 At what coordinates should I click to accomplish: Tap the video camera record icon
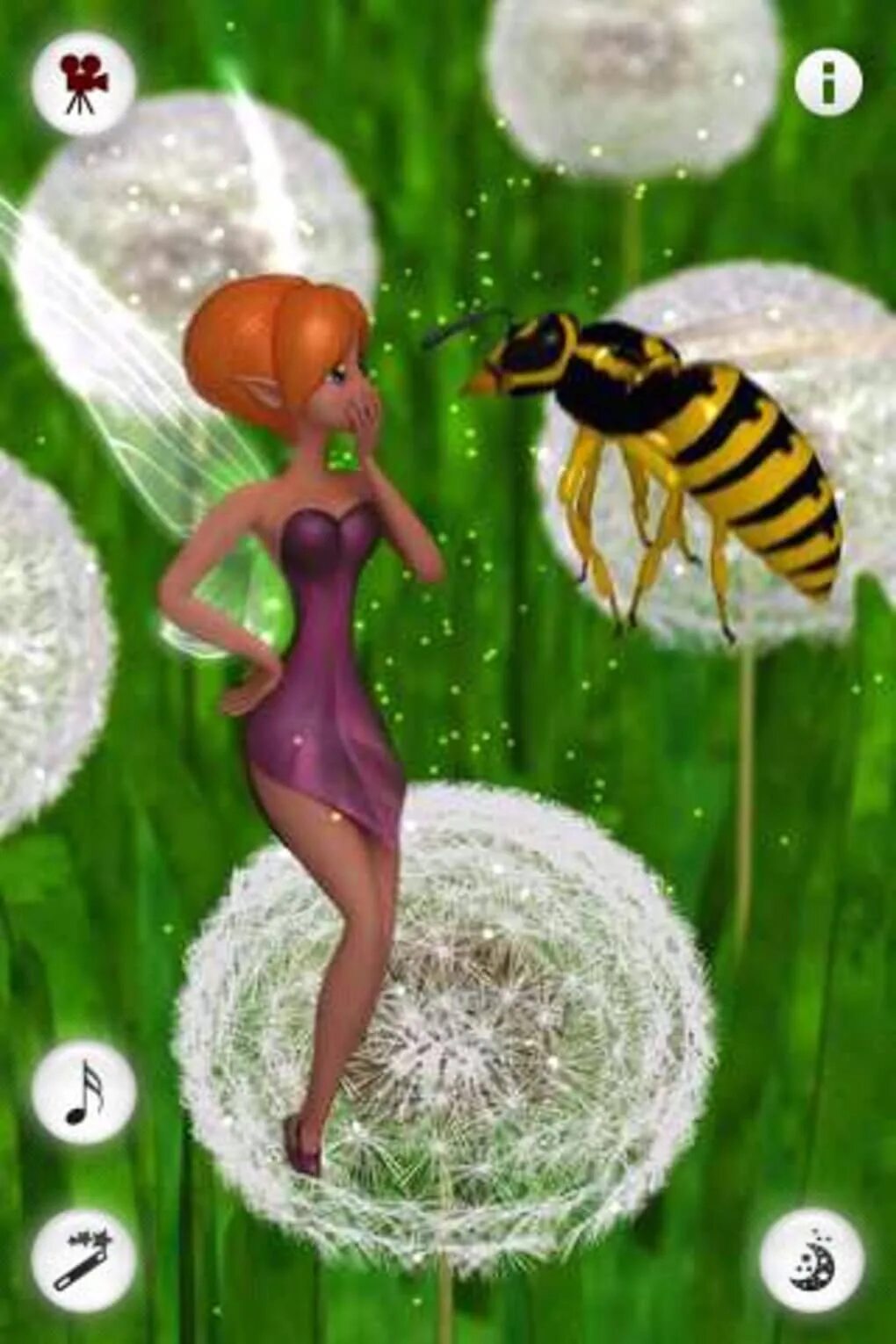coord(83,83)
